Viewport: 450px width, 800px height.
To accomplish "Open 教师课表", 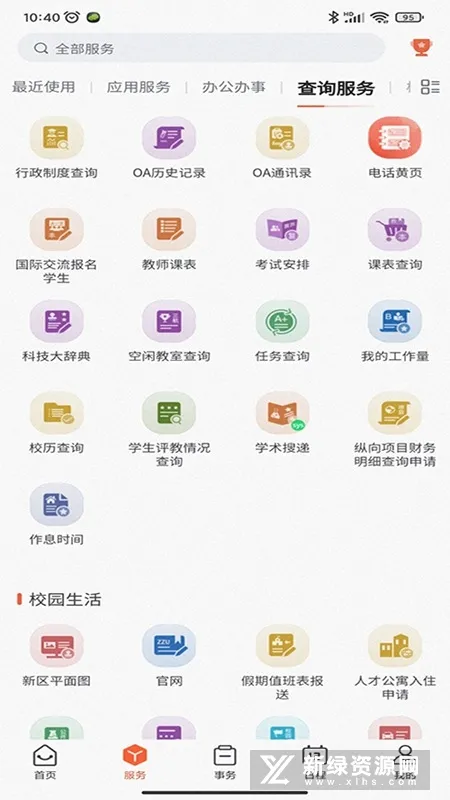I will point(169,240).
